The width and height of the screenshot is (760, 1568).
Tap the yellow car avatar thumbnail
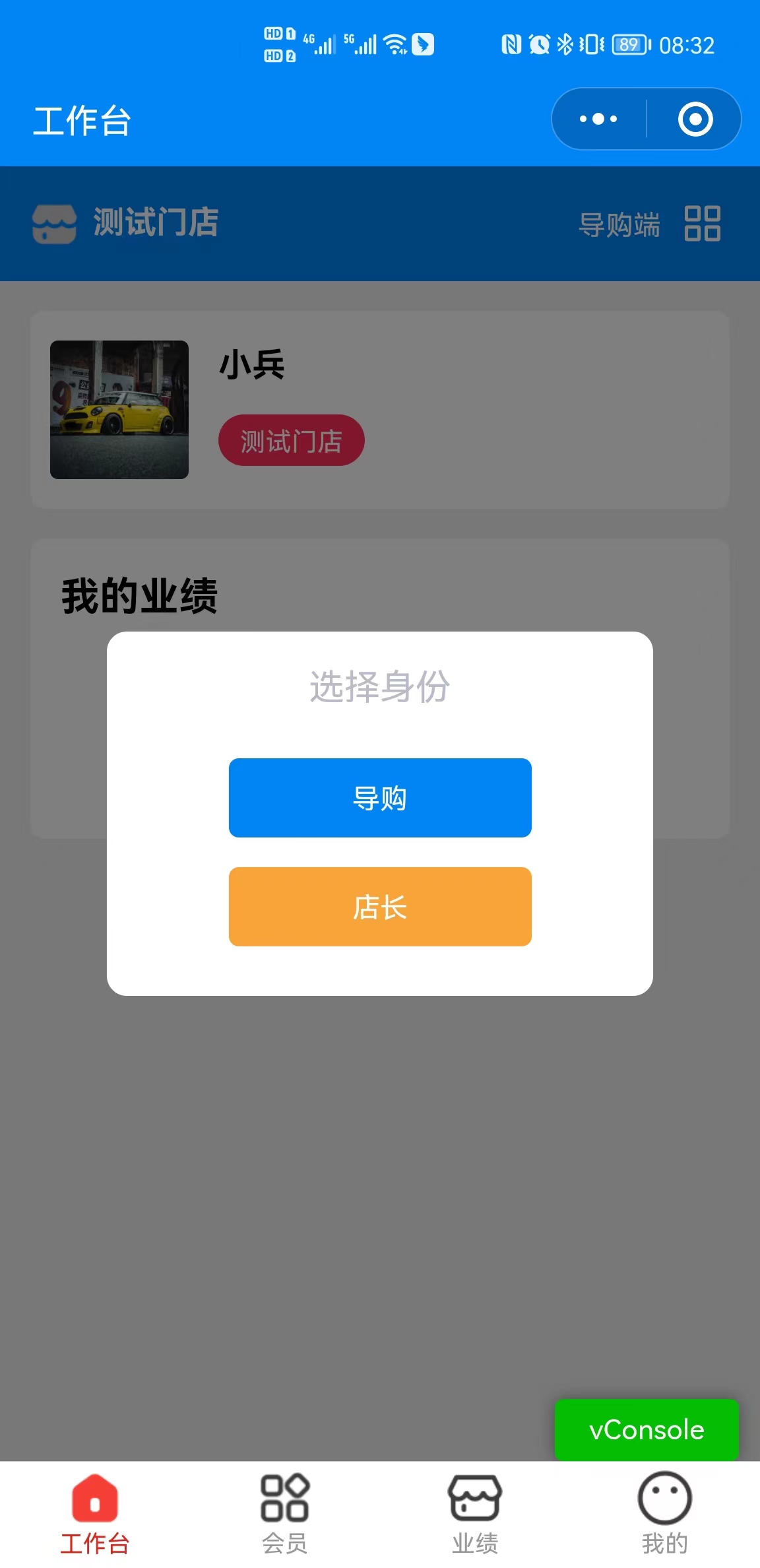119,409
